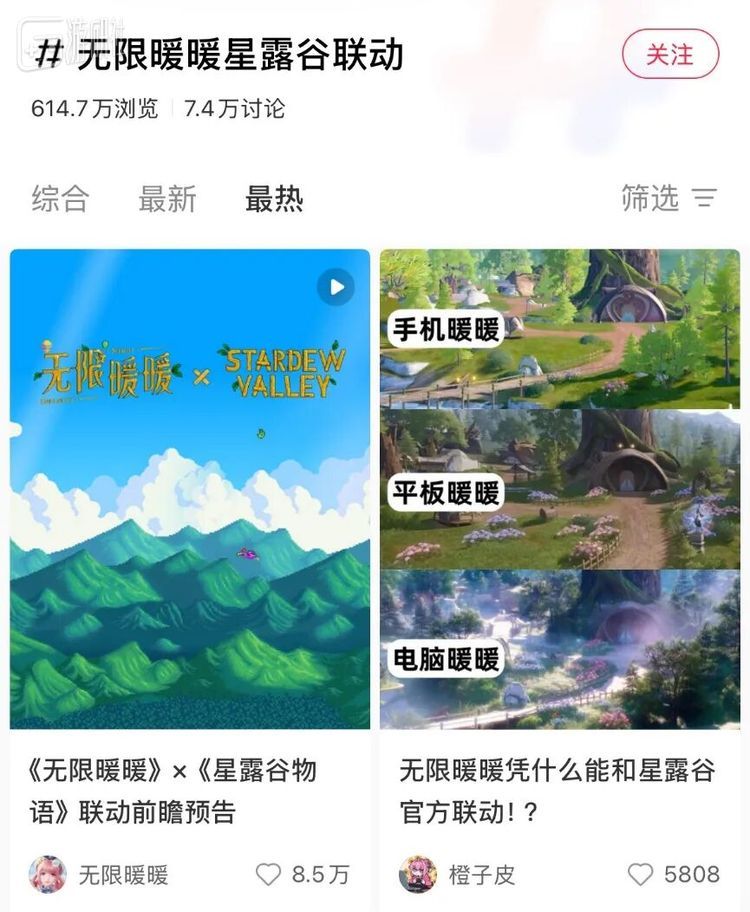Viewport: 750px width, 912px height.
Task: Switch to the 综合 tab
Action: point(57,199)
